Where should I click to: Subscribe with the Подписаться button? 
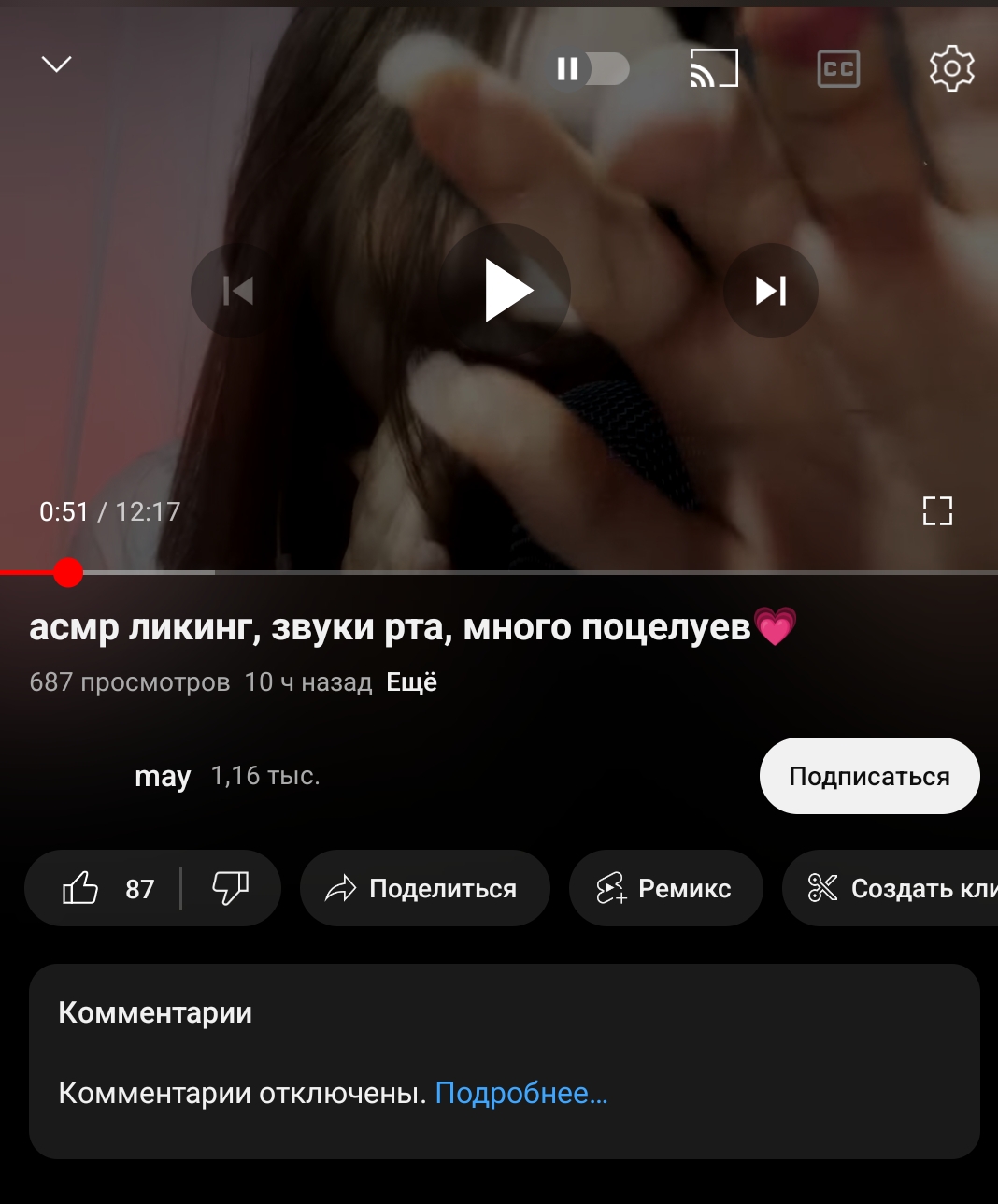(869, 776)
